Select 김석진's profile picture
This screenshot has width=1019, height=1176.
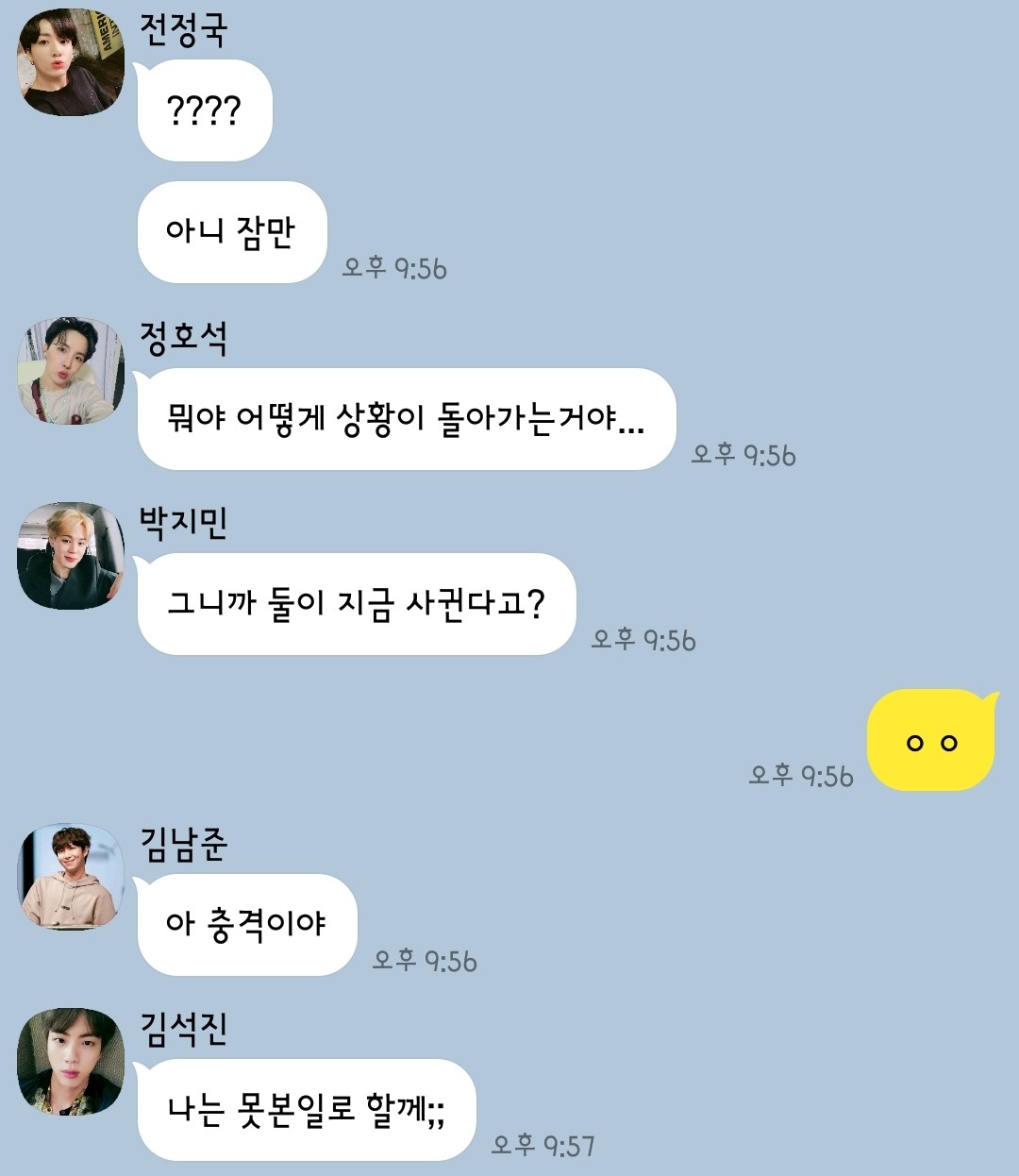pyautogui.click(x=71, y=1061)
